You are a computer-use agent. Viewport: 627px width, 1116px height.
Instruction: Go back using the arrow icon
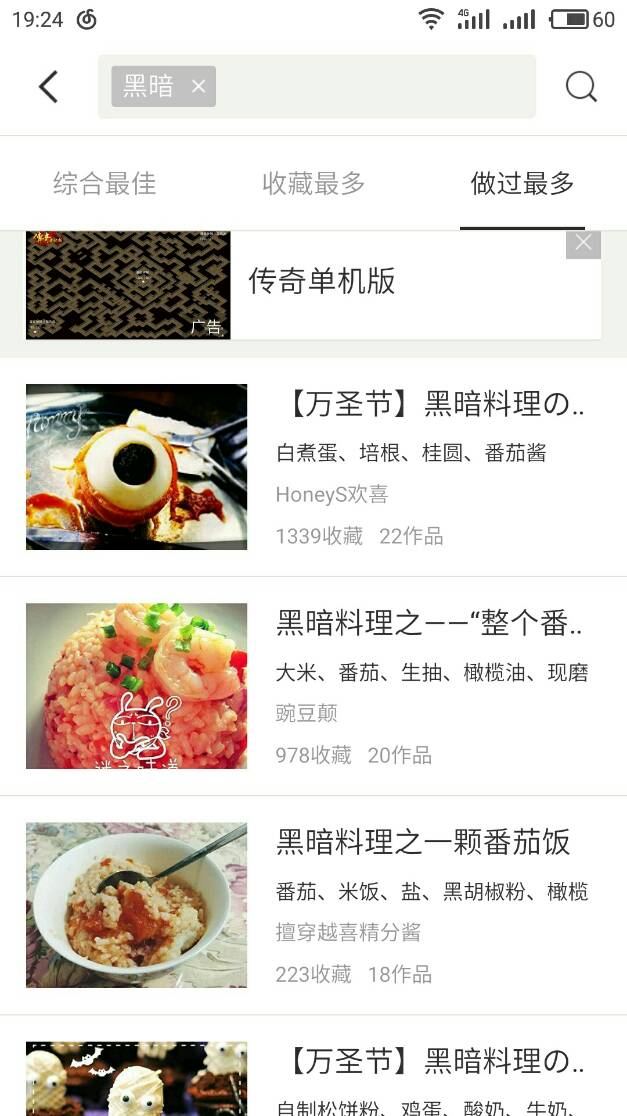[48, 87]
